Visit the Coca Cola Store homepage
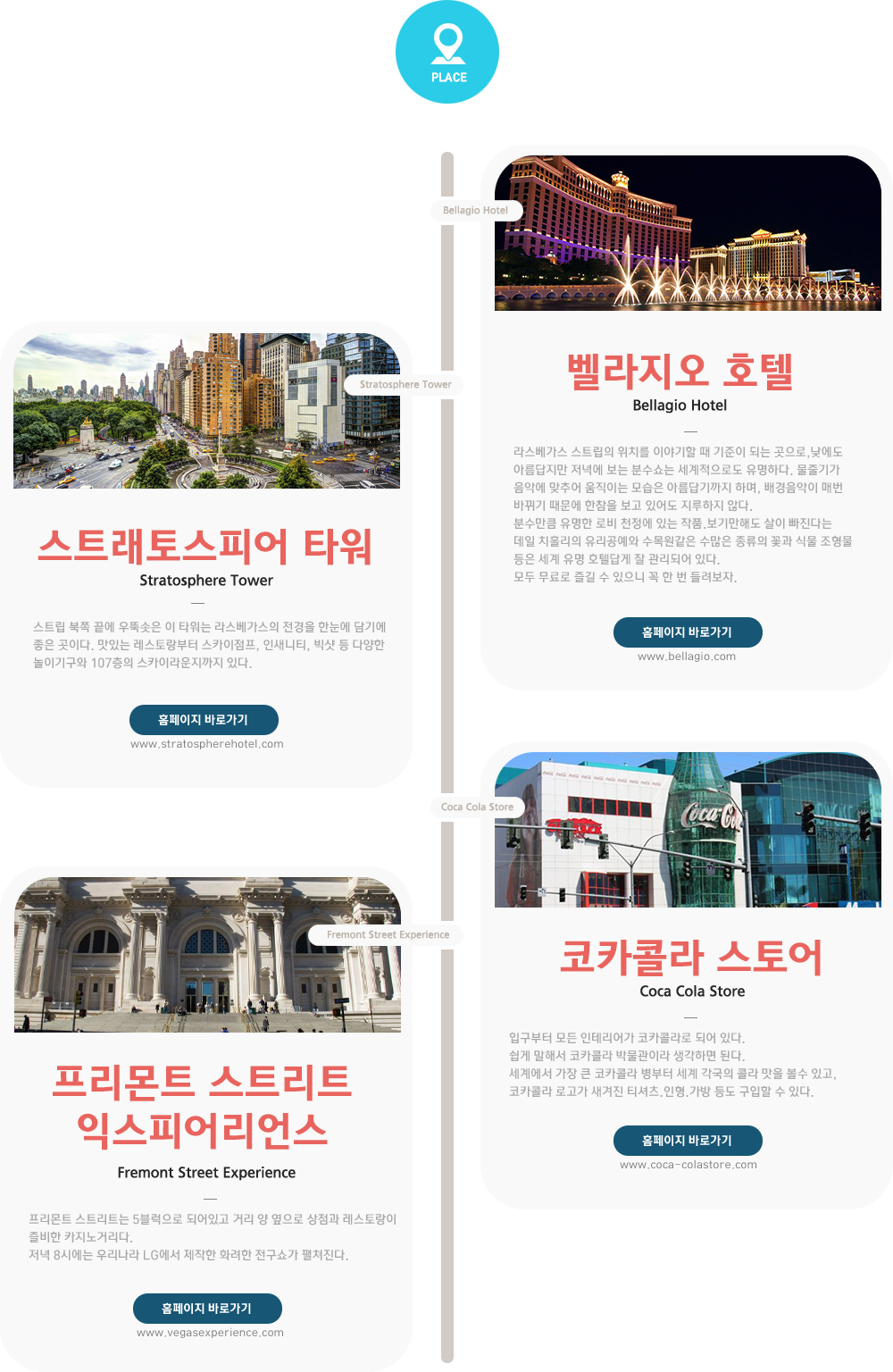 [x=687, y=1141]
